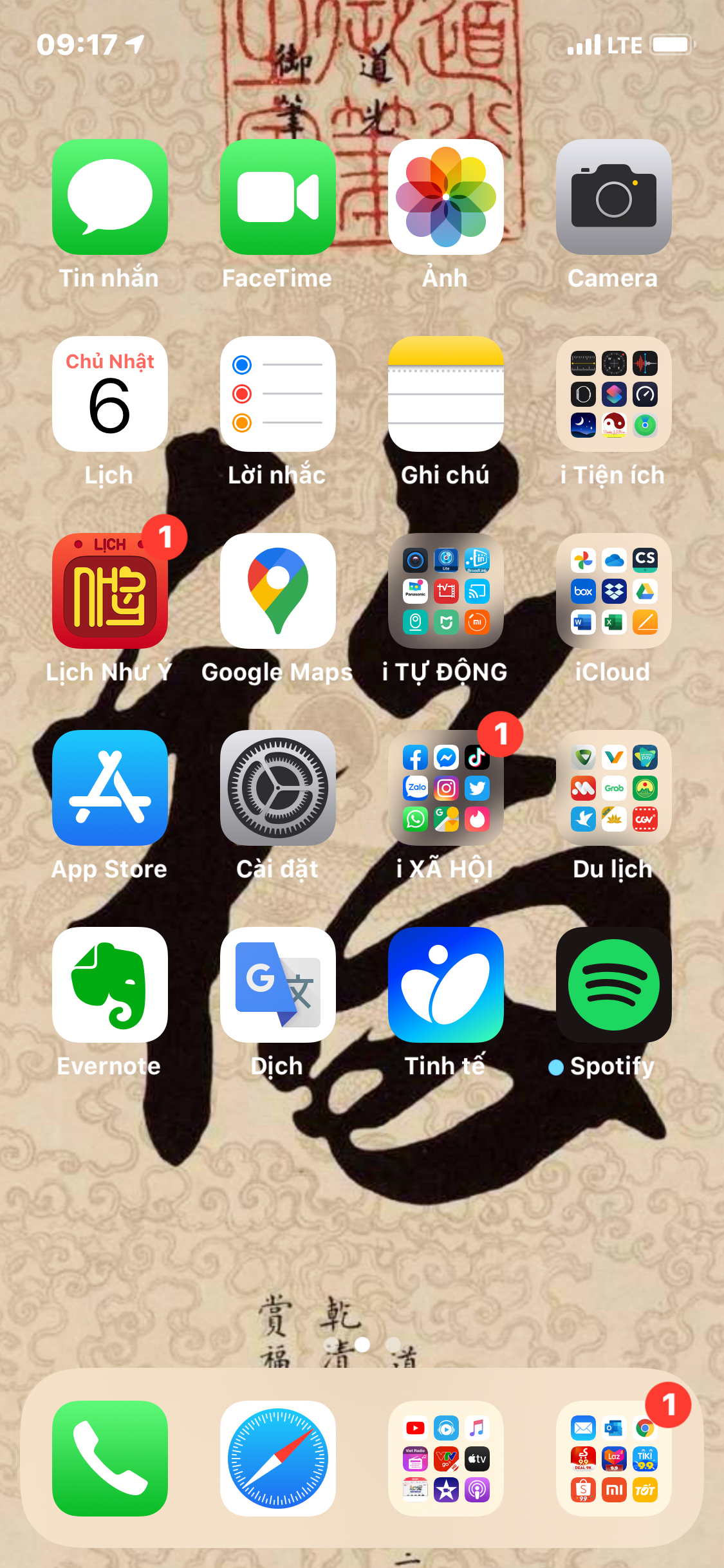Image resolution: width=724 pixels, height=1568 pixels.
Task: Launch Spotify
Action: point(614,985)
